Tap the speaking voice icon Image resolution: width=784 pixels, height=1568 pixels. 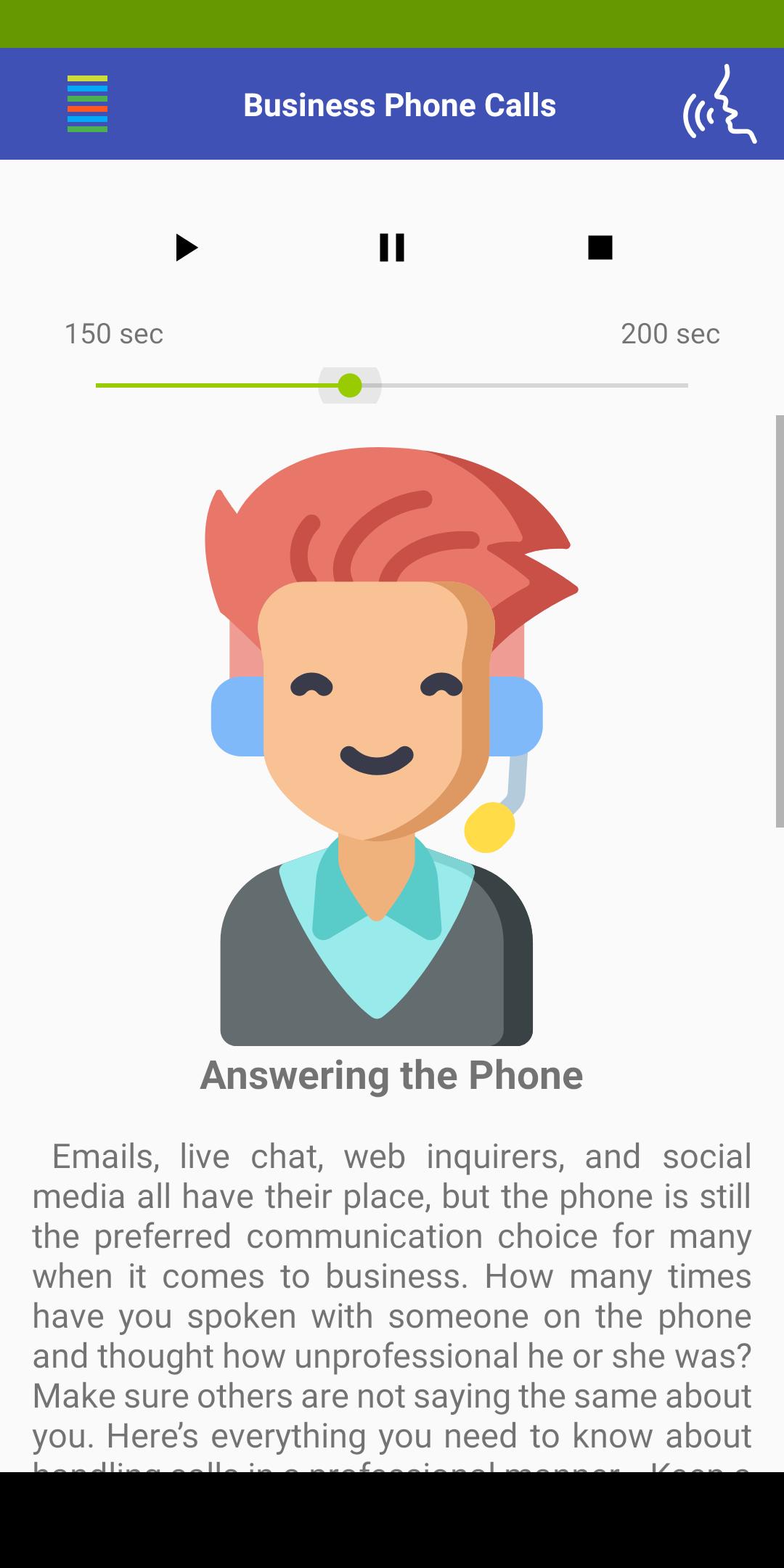pos(719,104)
